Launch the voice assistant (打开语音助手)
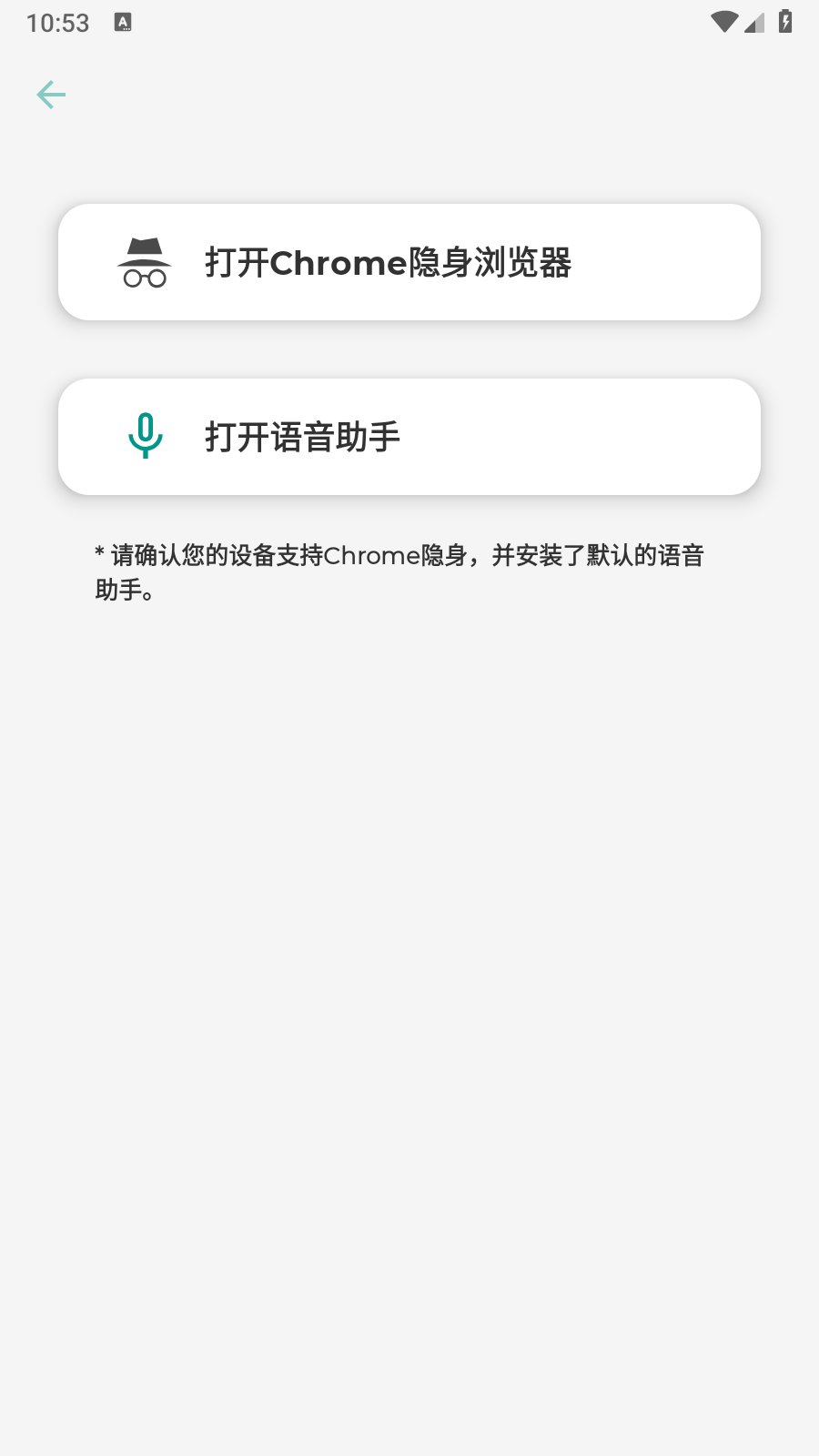The image size is (819, 1456). tap(409, 437)
